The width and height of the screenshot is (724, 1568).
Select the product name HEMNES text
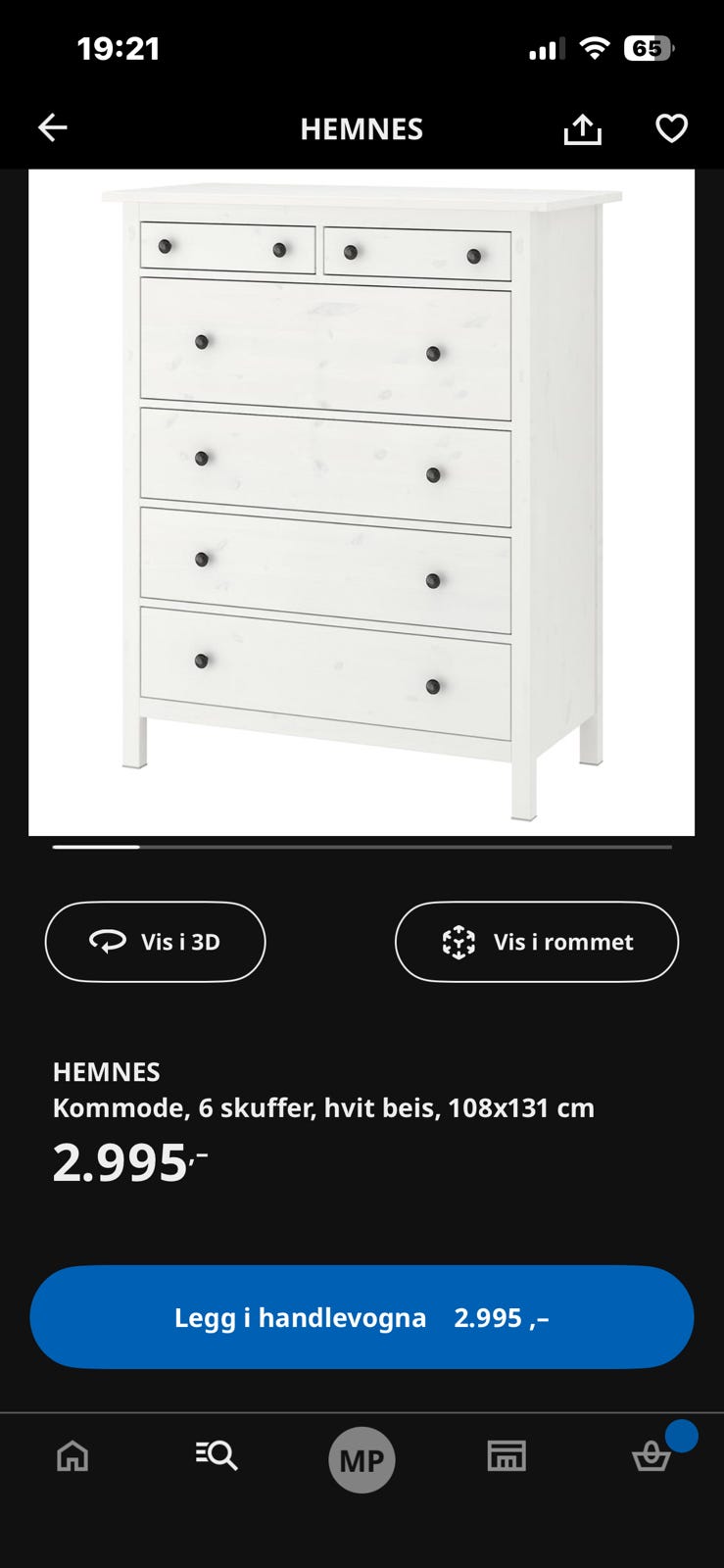[x=107, y=1072]
